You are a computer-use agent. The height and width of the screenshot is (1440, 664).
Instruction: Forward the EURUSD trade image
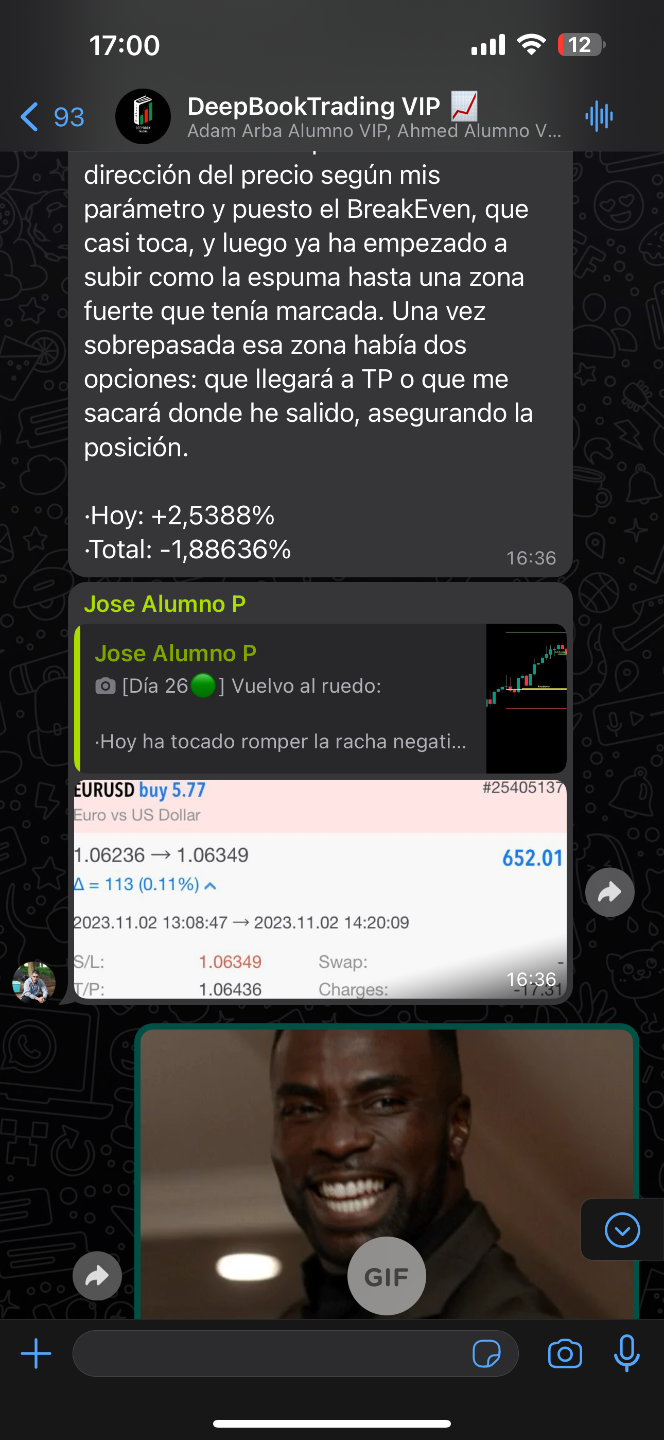click(x=610, y=893)
